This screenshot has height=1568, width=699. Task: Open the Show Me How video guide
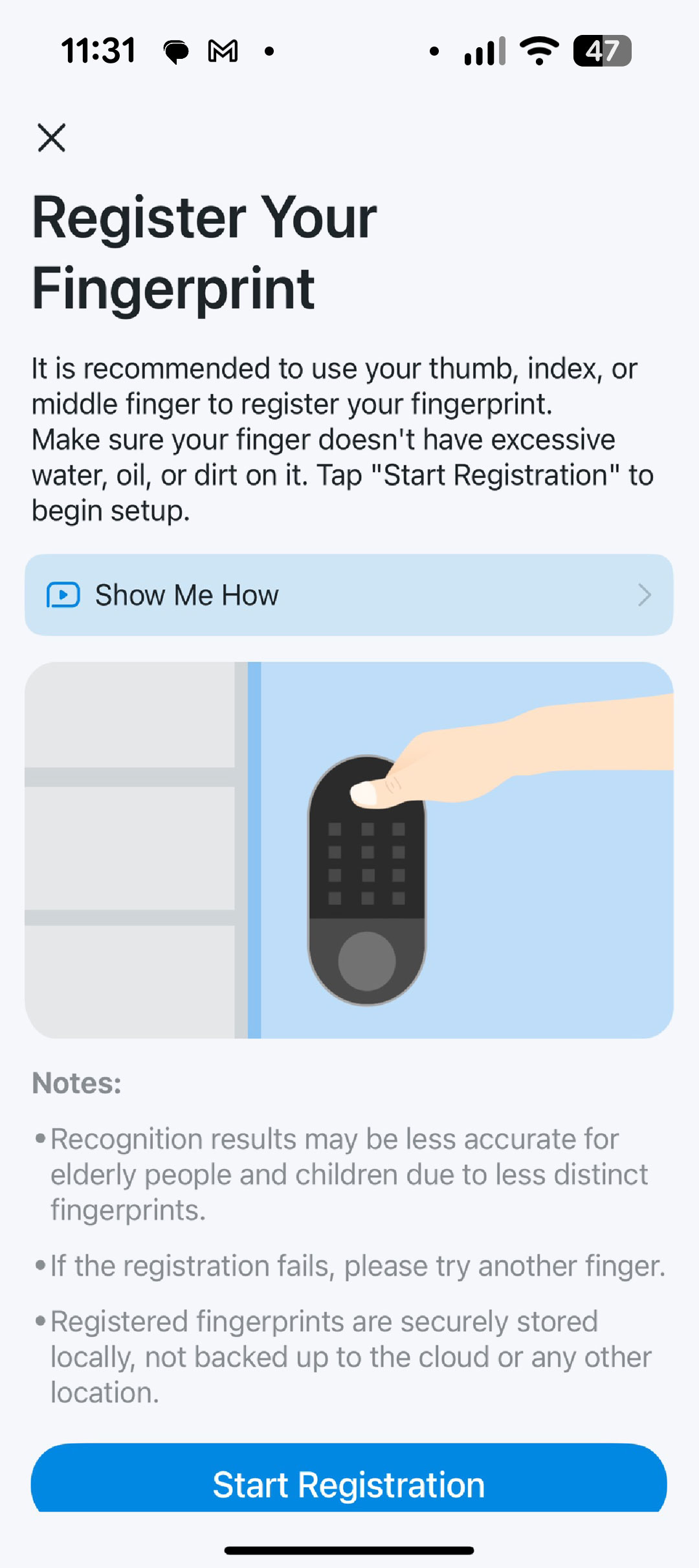coord(349,595)
